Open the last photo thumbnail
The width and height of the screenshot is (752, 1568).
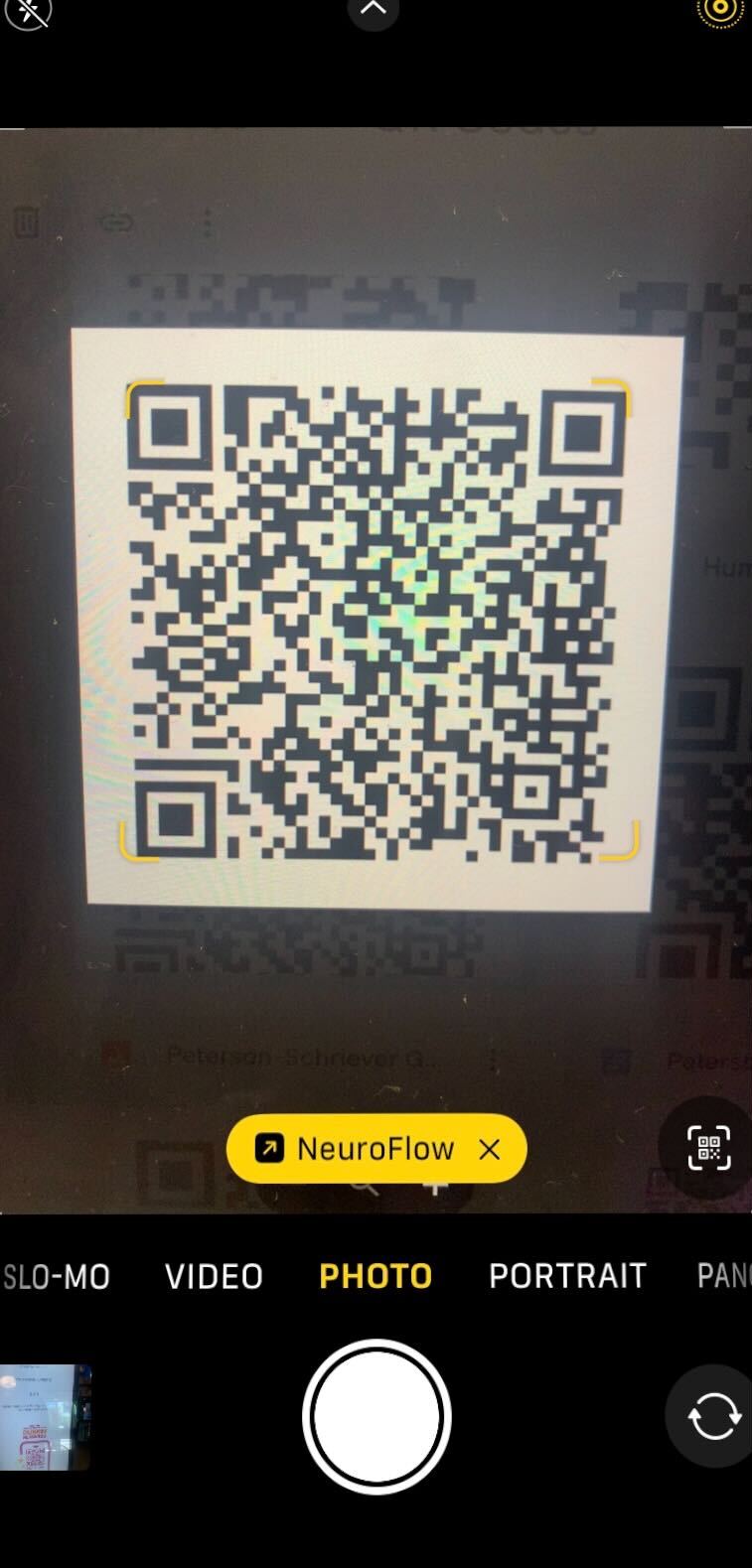point(46,1417)
